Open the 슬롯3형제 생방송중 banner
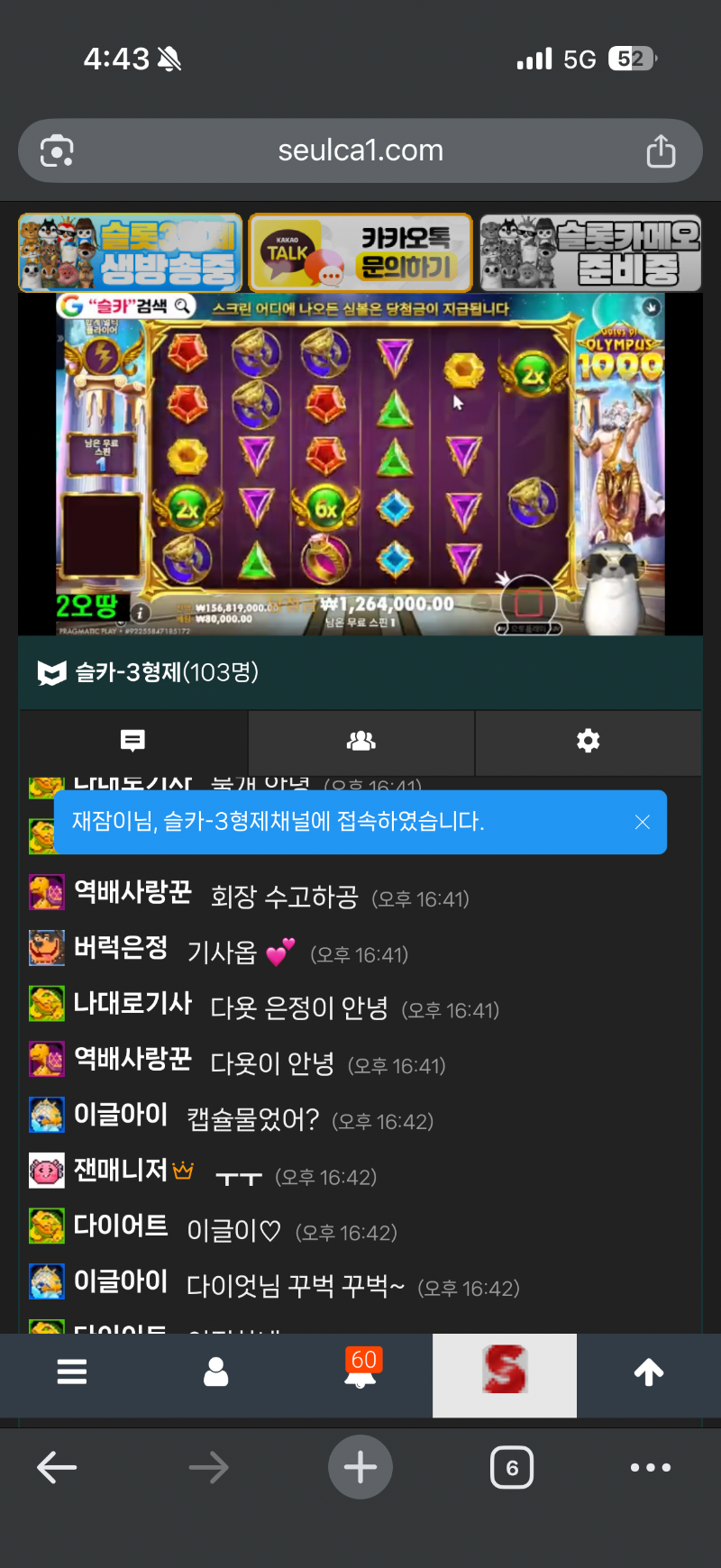The height and width of the screenshot is (1568, 721). click(x=131, y=253)
